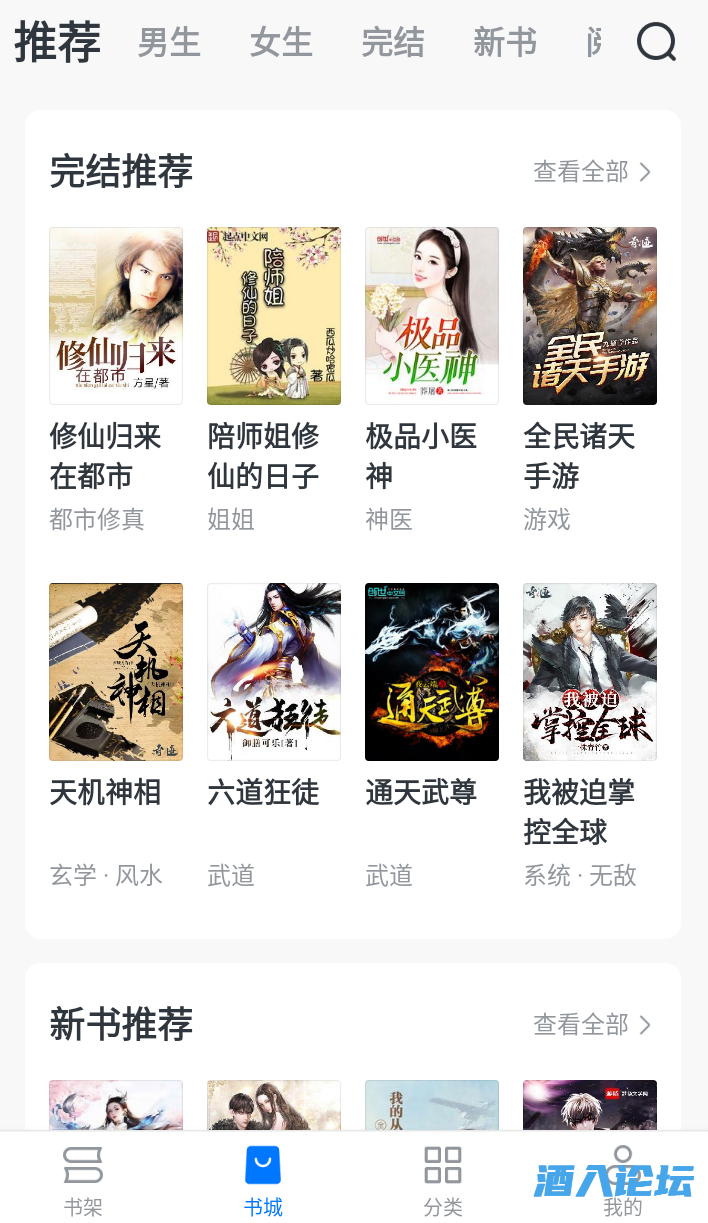Open the book 极品小医神

pos(432,316)
